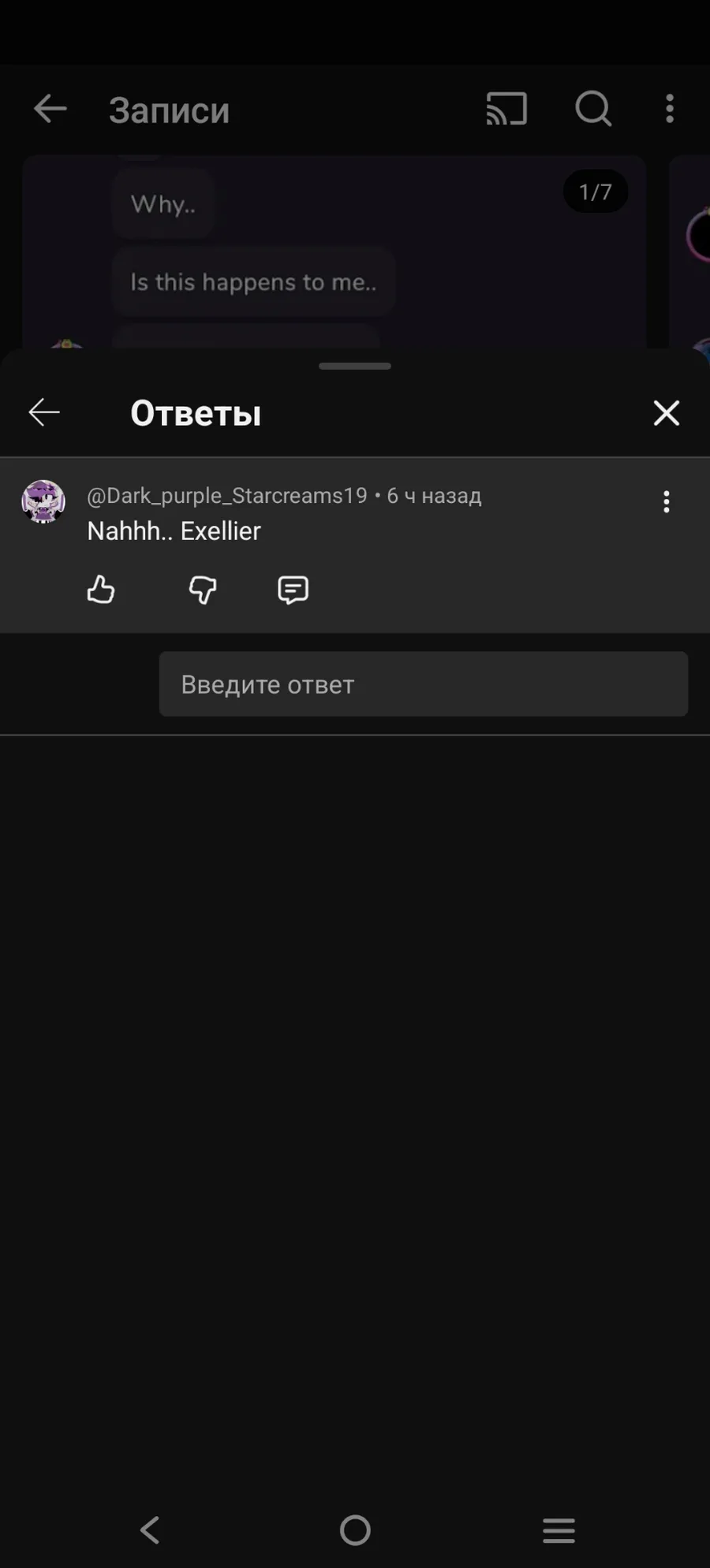
Task: Tap the Введите ответ input field
Action: pyautogui.click(x=424, y=684)
